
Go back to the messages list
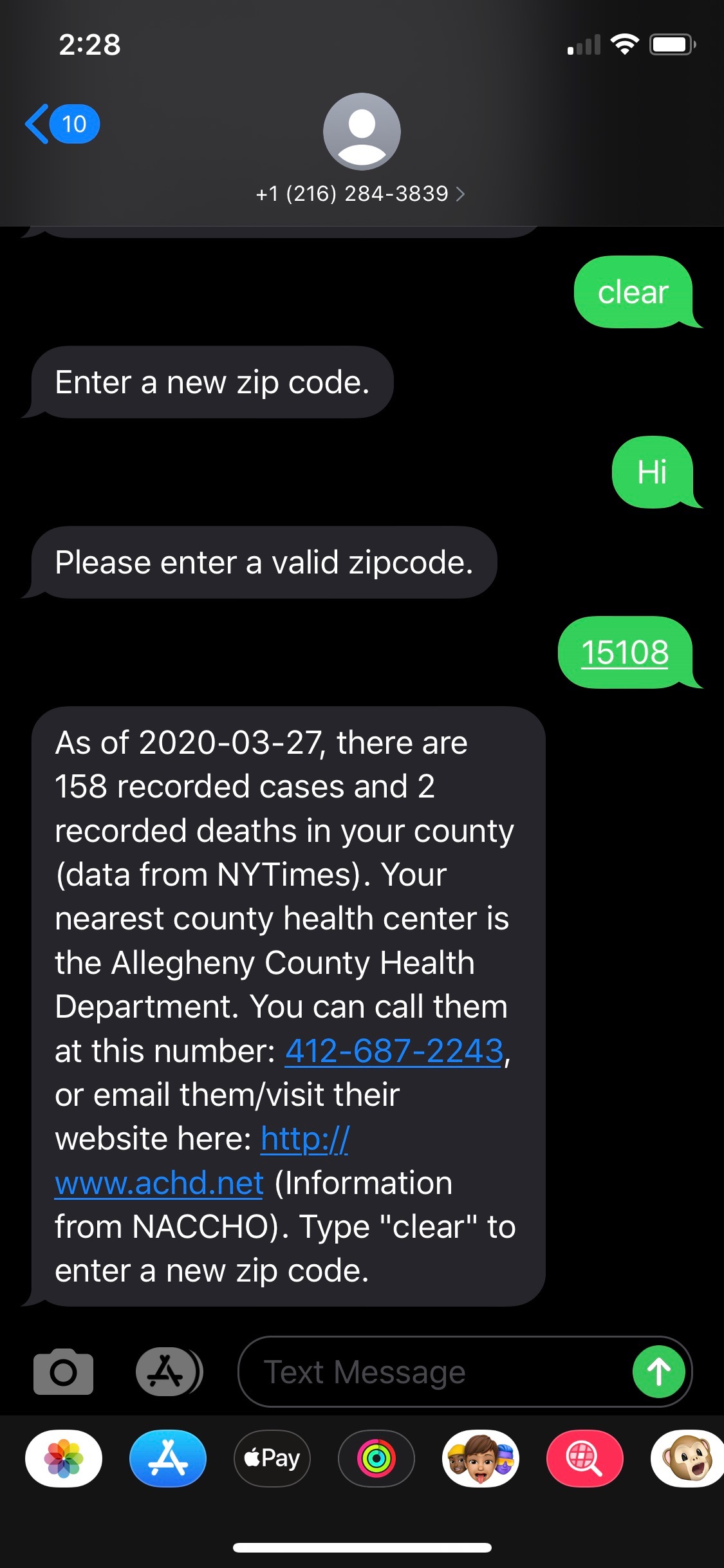pyautogui.click(x=61, y=124)
